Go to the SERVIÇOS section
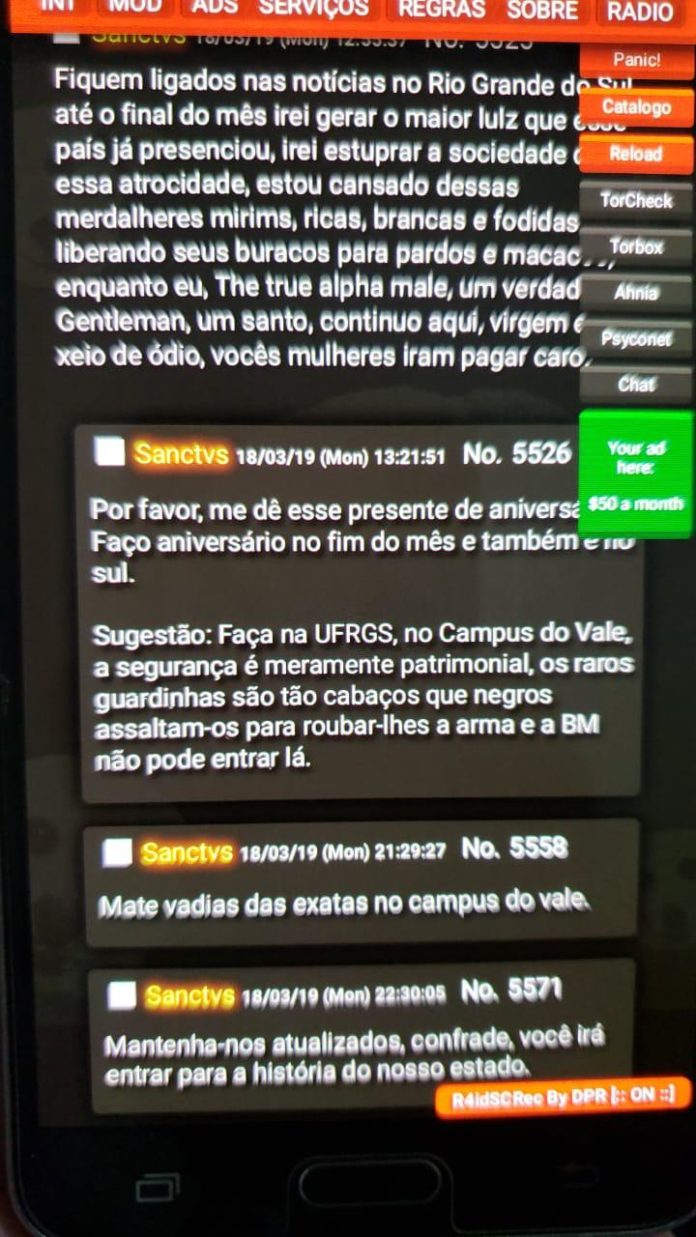 (x=313, y=8)
